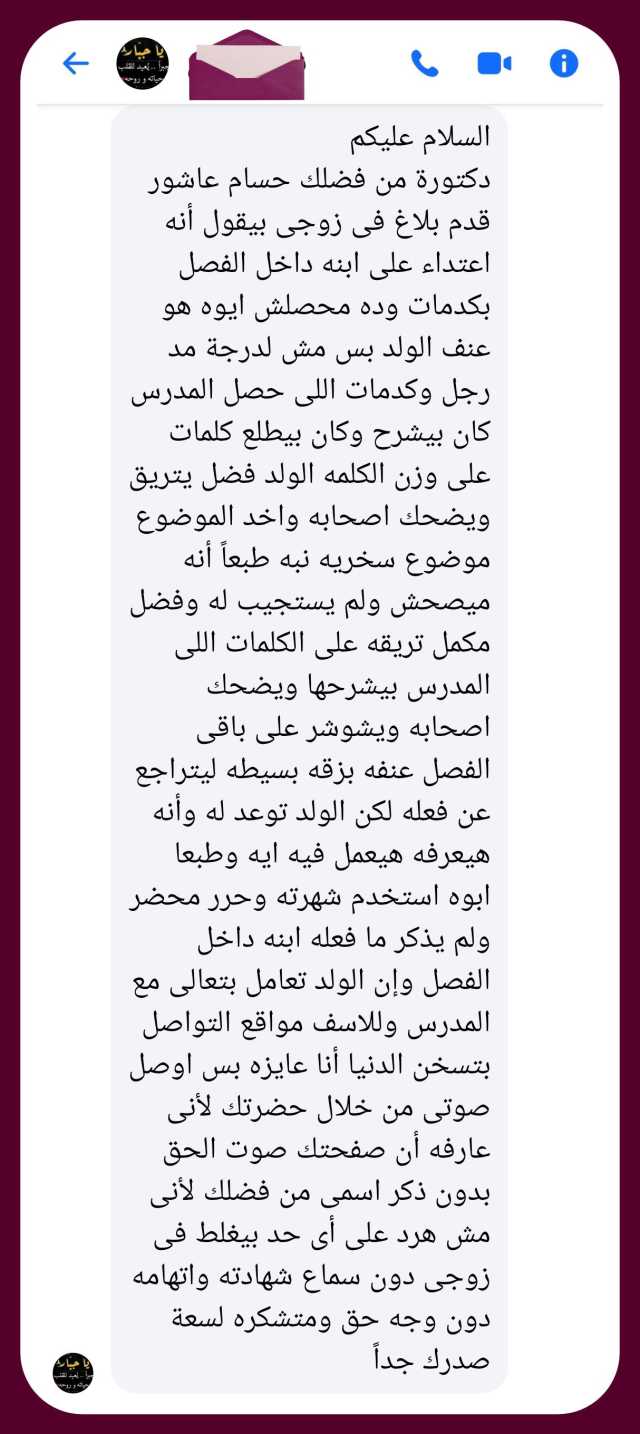Start a voice call
The height and width of the screenshot is (1434, 640).
pyautogui.click(x=425, y=64)
